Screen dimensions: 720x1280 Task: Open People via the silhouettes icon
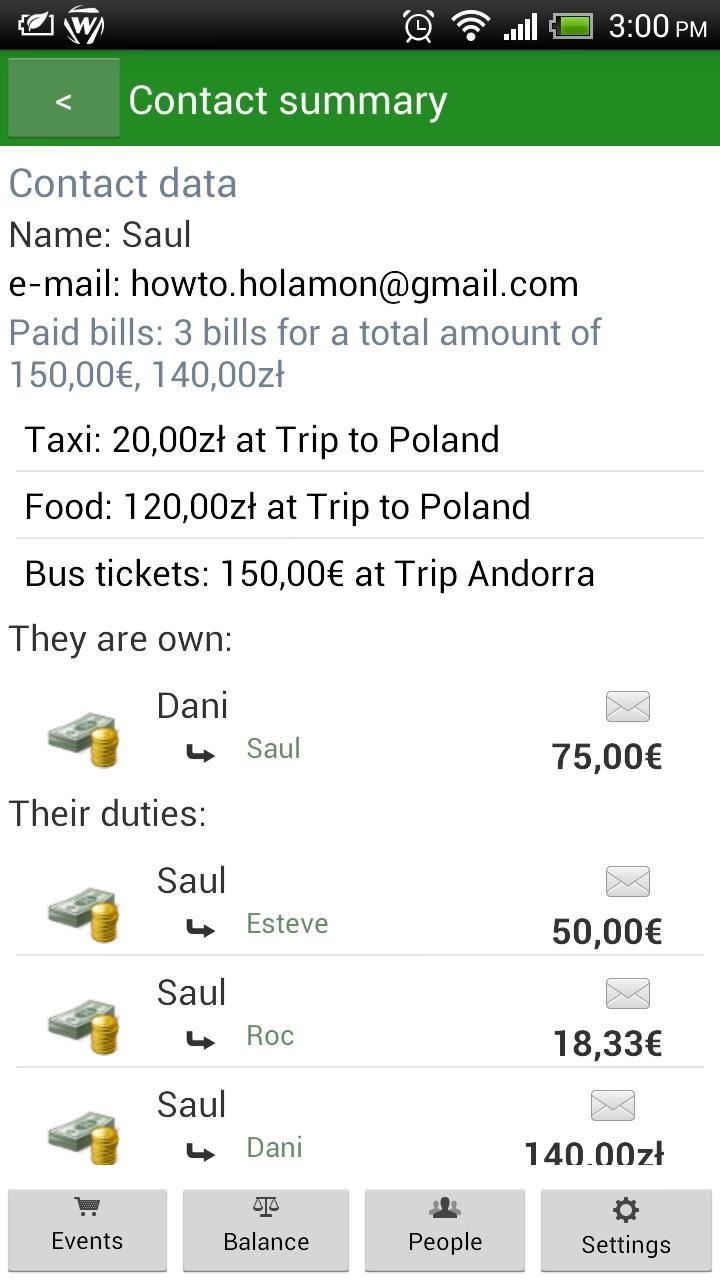(444, 1229)
